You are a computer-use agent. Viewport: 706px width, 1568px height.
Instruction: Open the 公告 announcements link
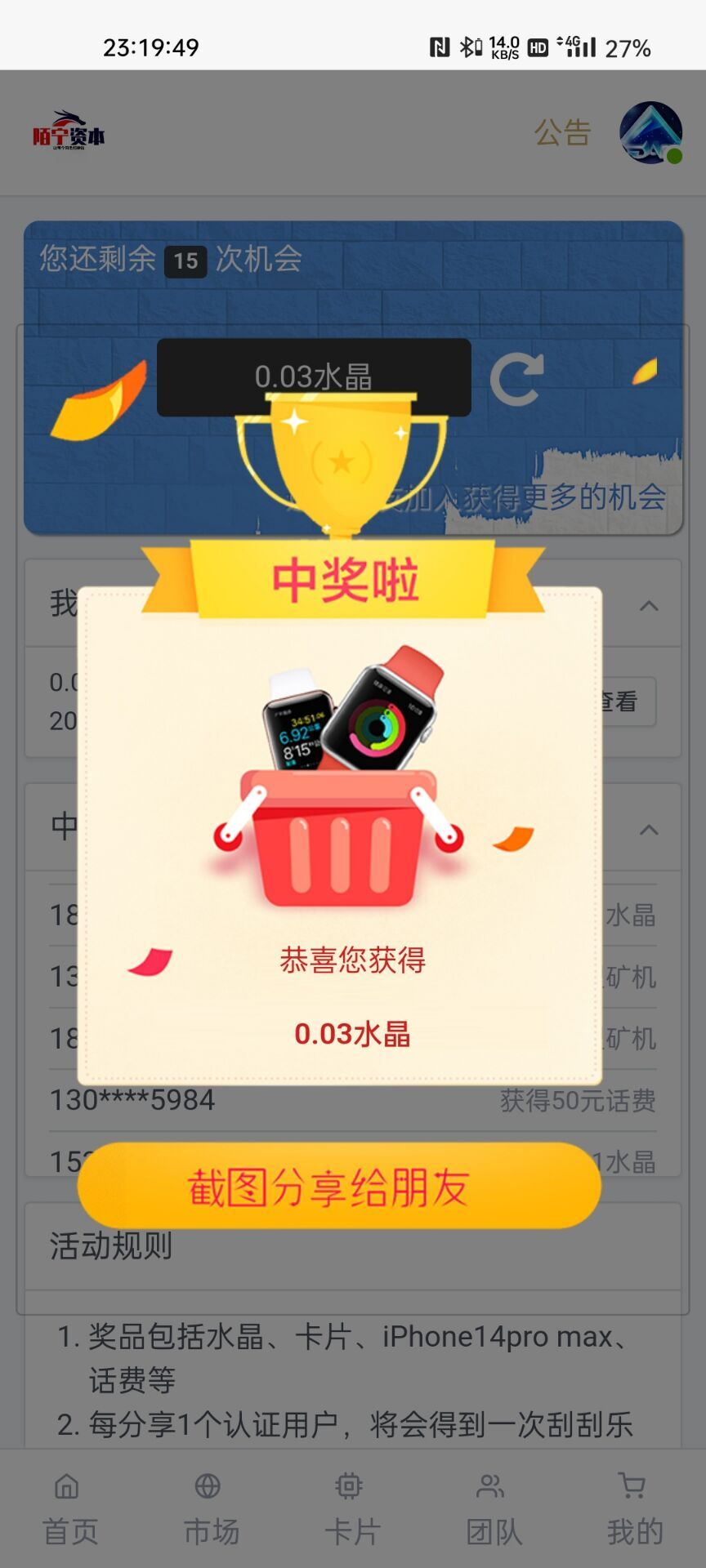[x=562, y=132]
